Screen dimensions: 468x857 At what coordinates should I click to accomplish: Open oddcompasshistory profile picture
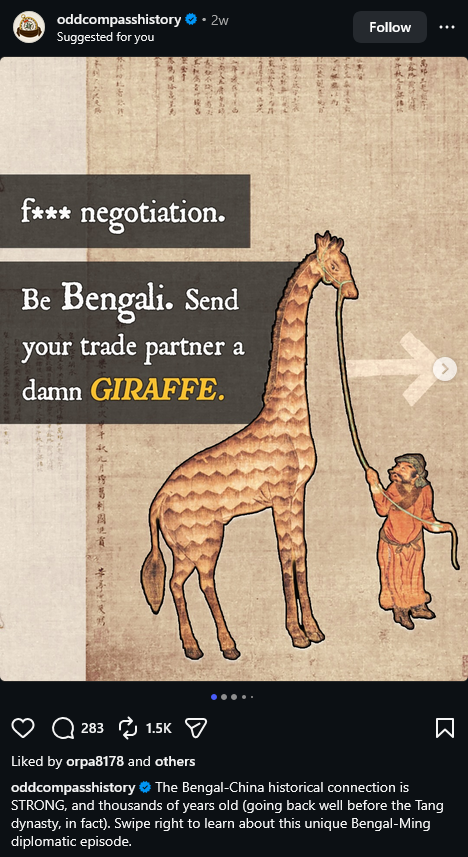(x=28, y=27)
